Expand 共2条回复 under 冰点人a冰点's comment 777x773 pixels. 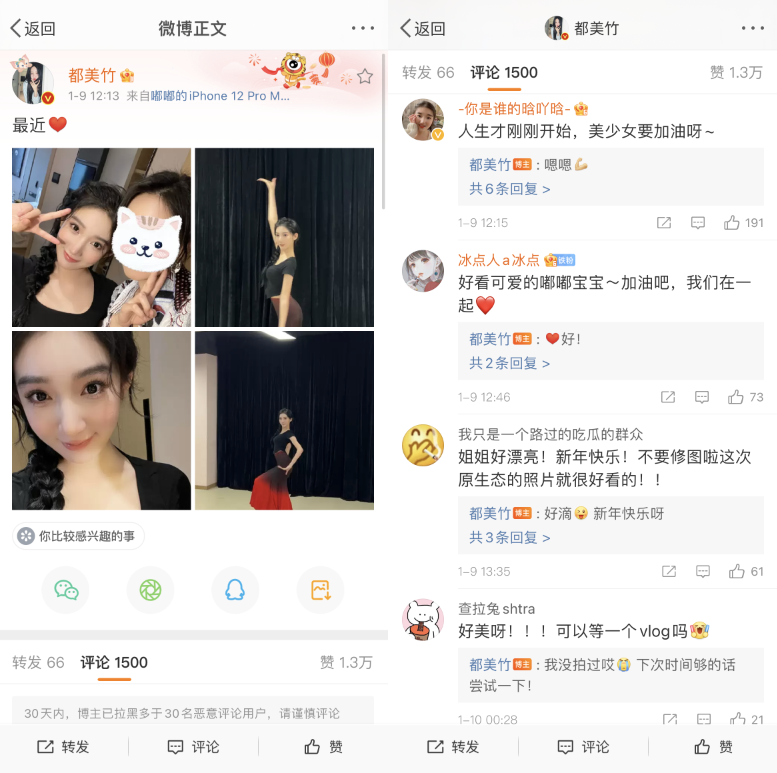point(510,363)
